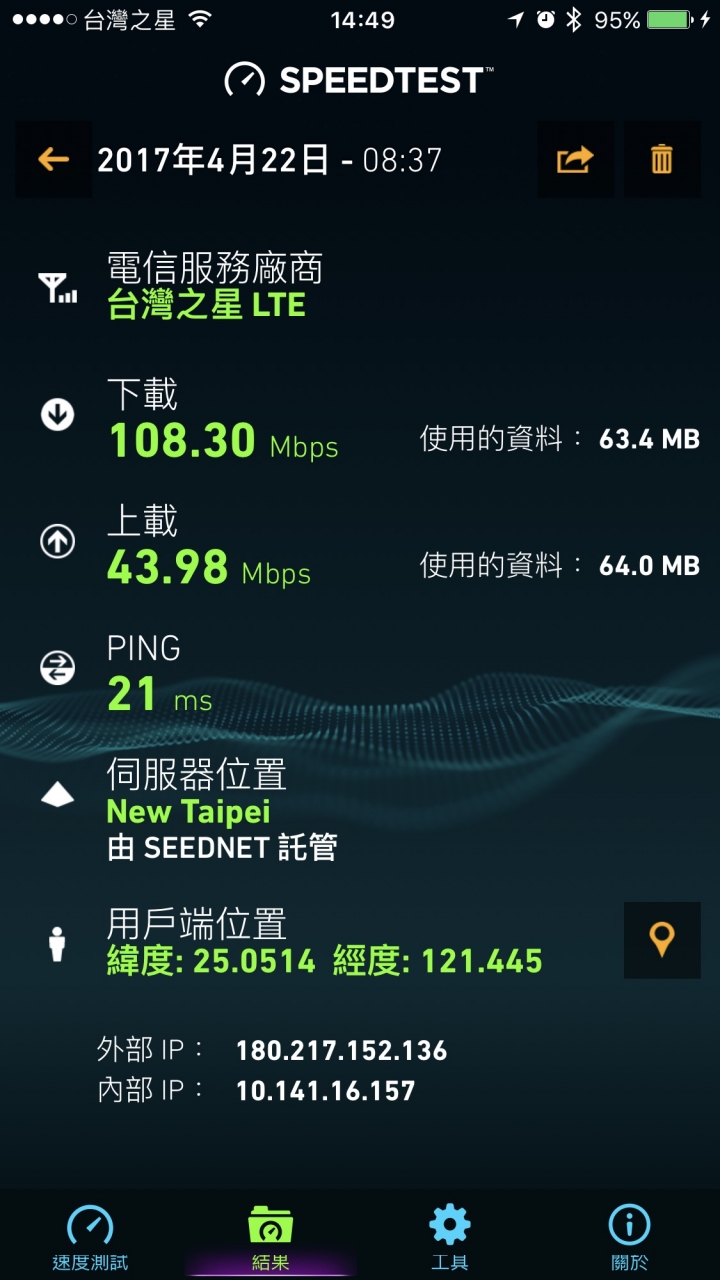This screenshot has height=1280, width=720.
Task: Open map location pin for client position
Action: coord(662,940)
